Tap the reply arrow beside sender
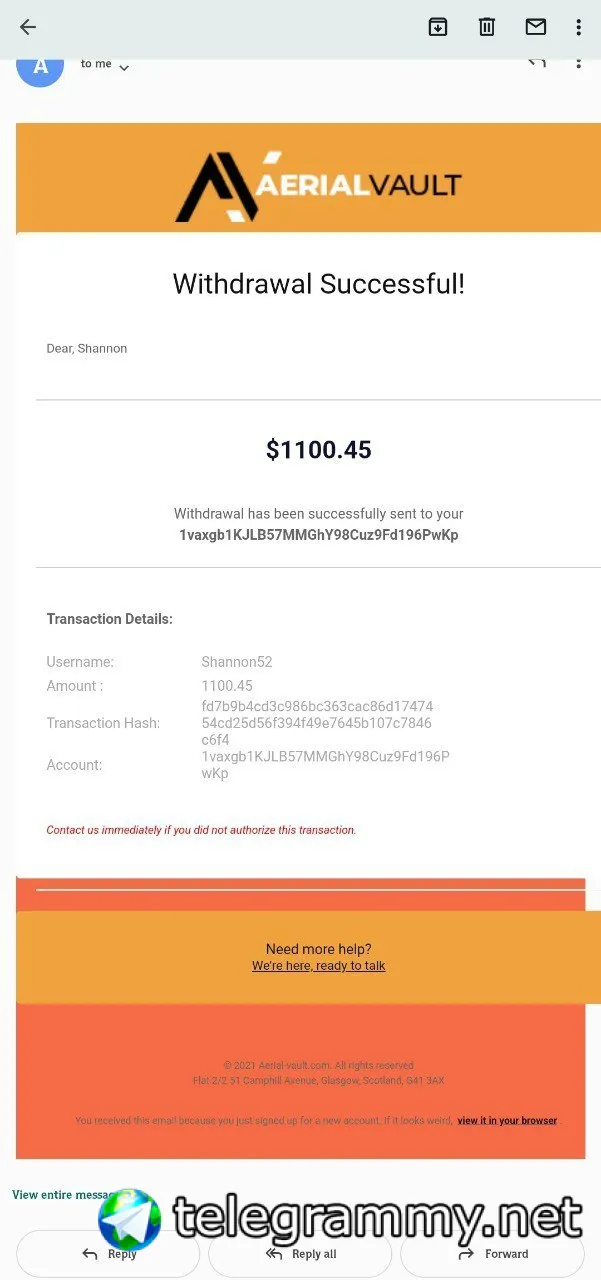601x1280 pixels. point(537,63)
